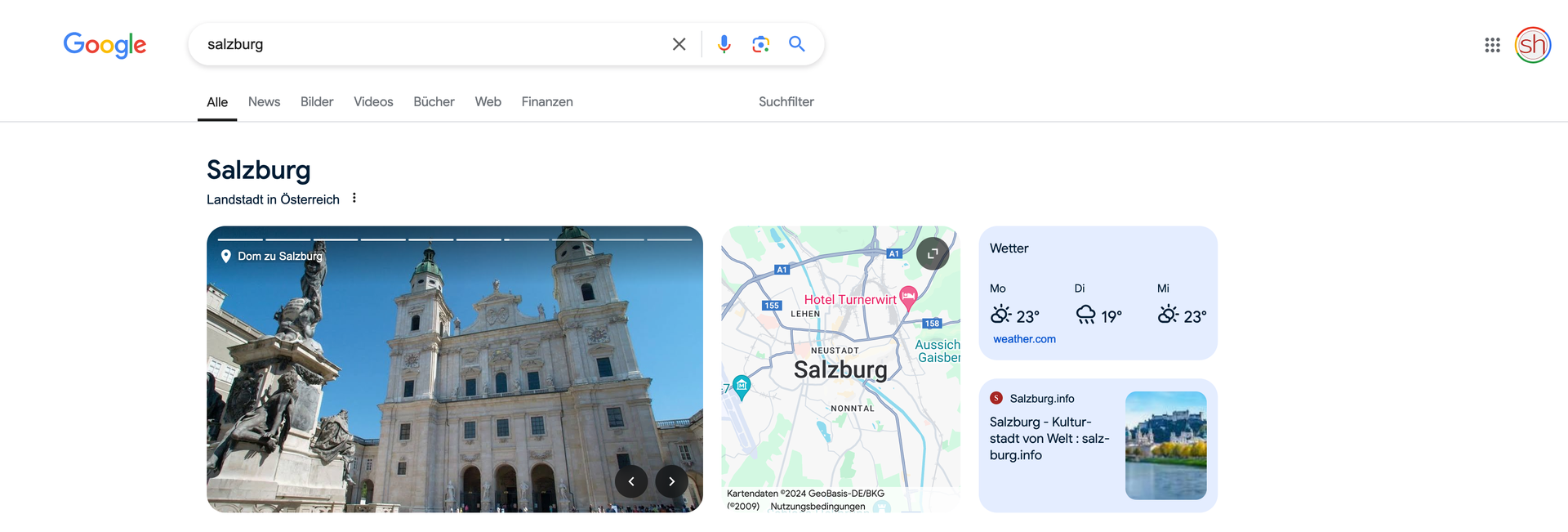Switch to the Bilder tab

tap(317, 102)
